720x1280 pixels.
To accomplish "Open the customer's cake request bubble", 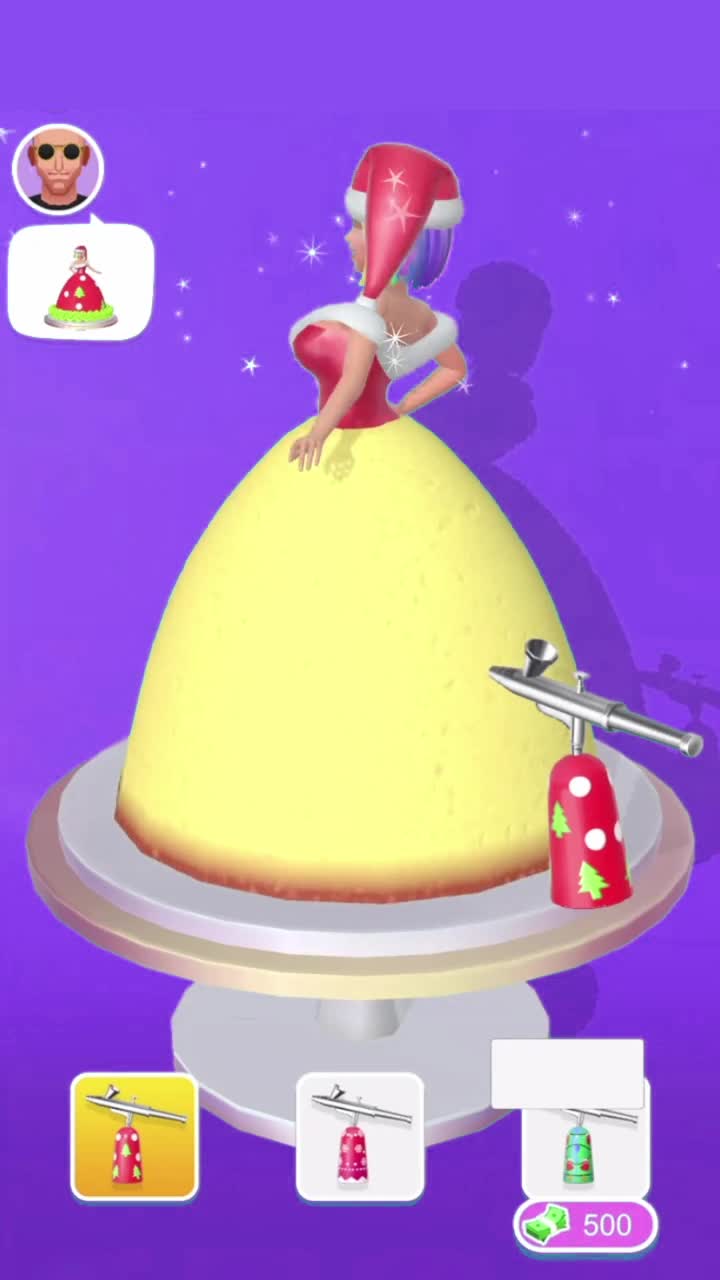I will 80,283.
